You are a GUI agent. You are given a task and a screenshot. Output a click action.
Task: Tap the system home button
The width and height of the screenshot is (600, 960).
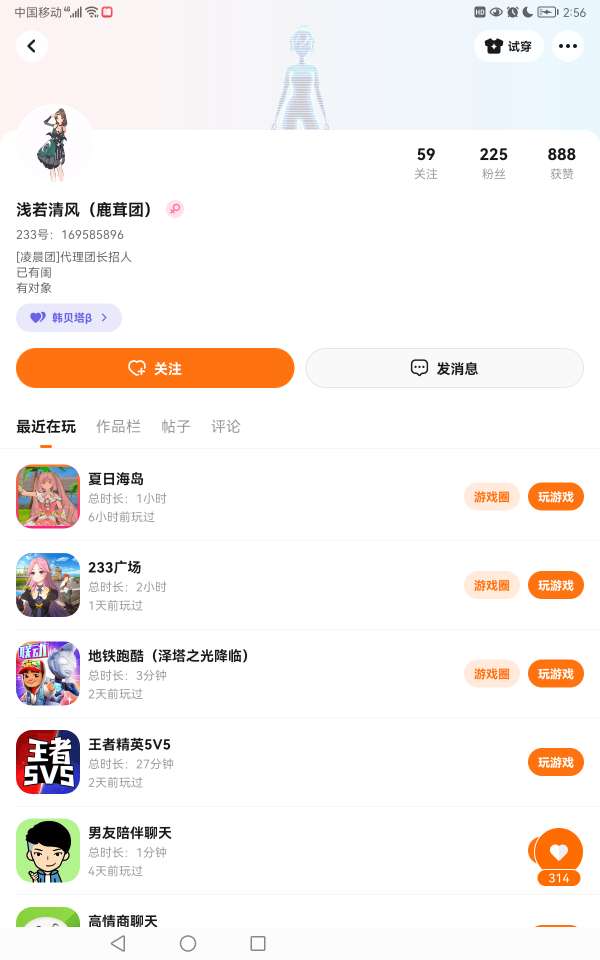188,943
